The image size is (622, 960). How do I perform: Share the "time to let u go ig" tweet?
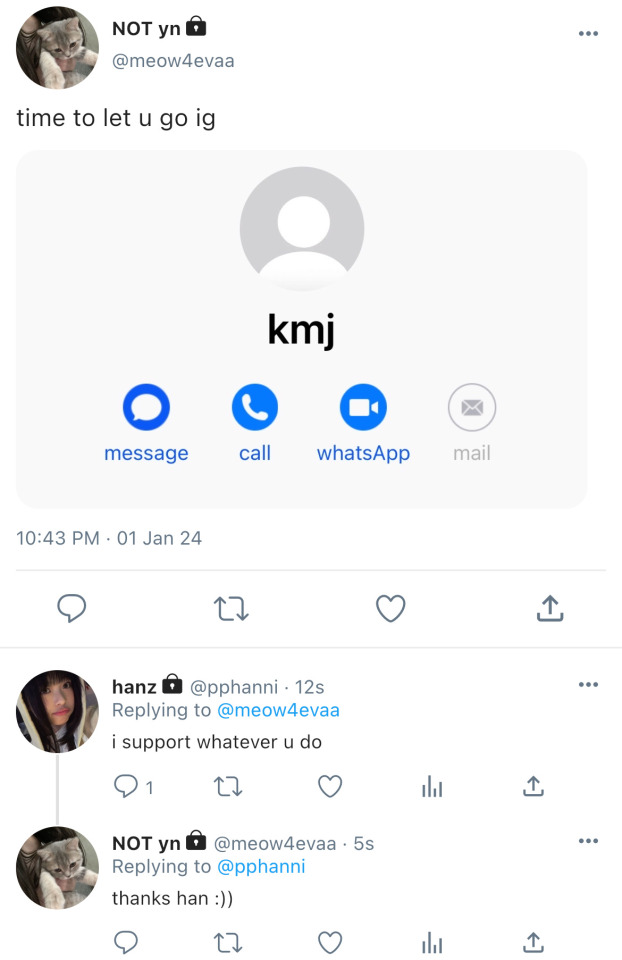click(x=550, y=607)
